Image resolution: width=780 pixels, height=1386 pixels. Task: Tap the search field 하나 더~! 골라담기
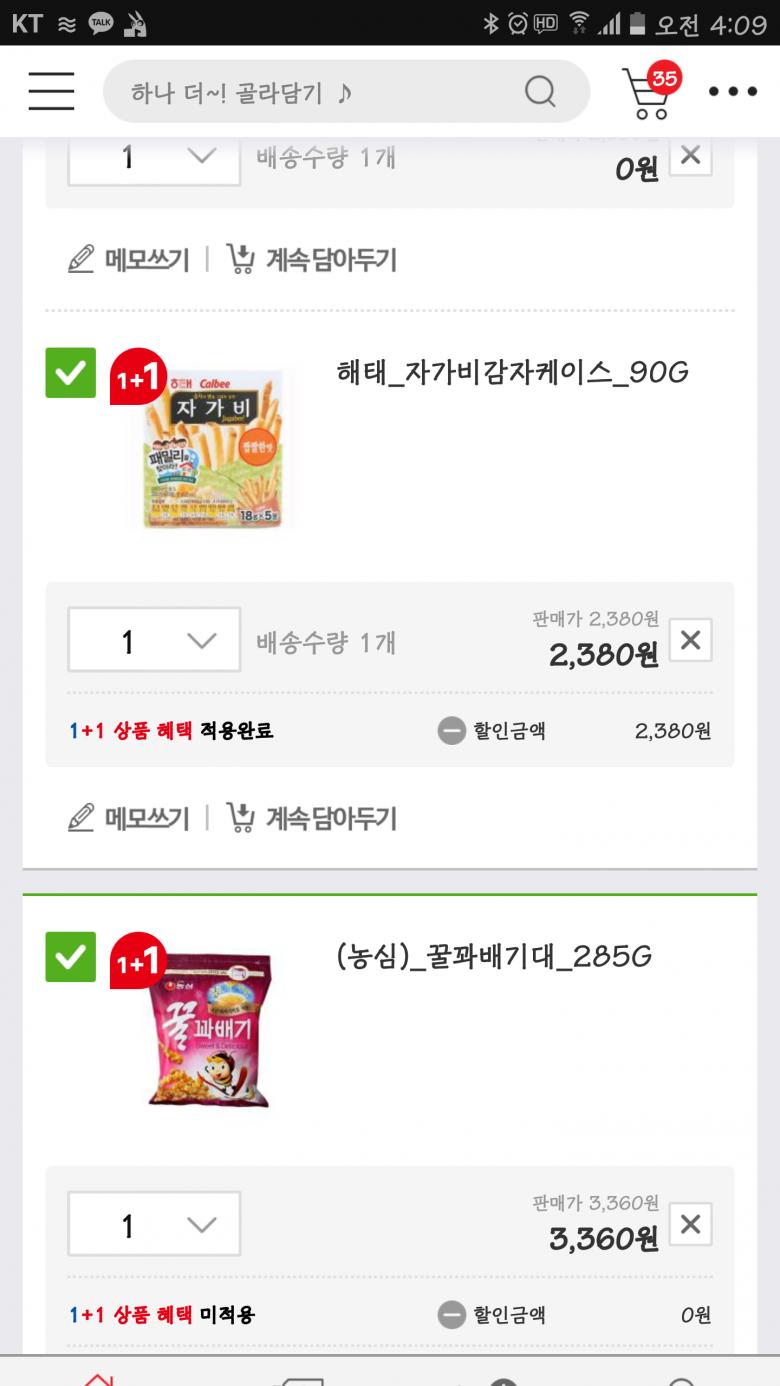[346, 92]
